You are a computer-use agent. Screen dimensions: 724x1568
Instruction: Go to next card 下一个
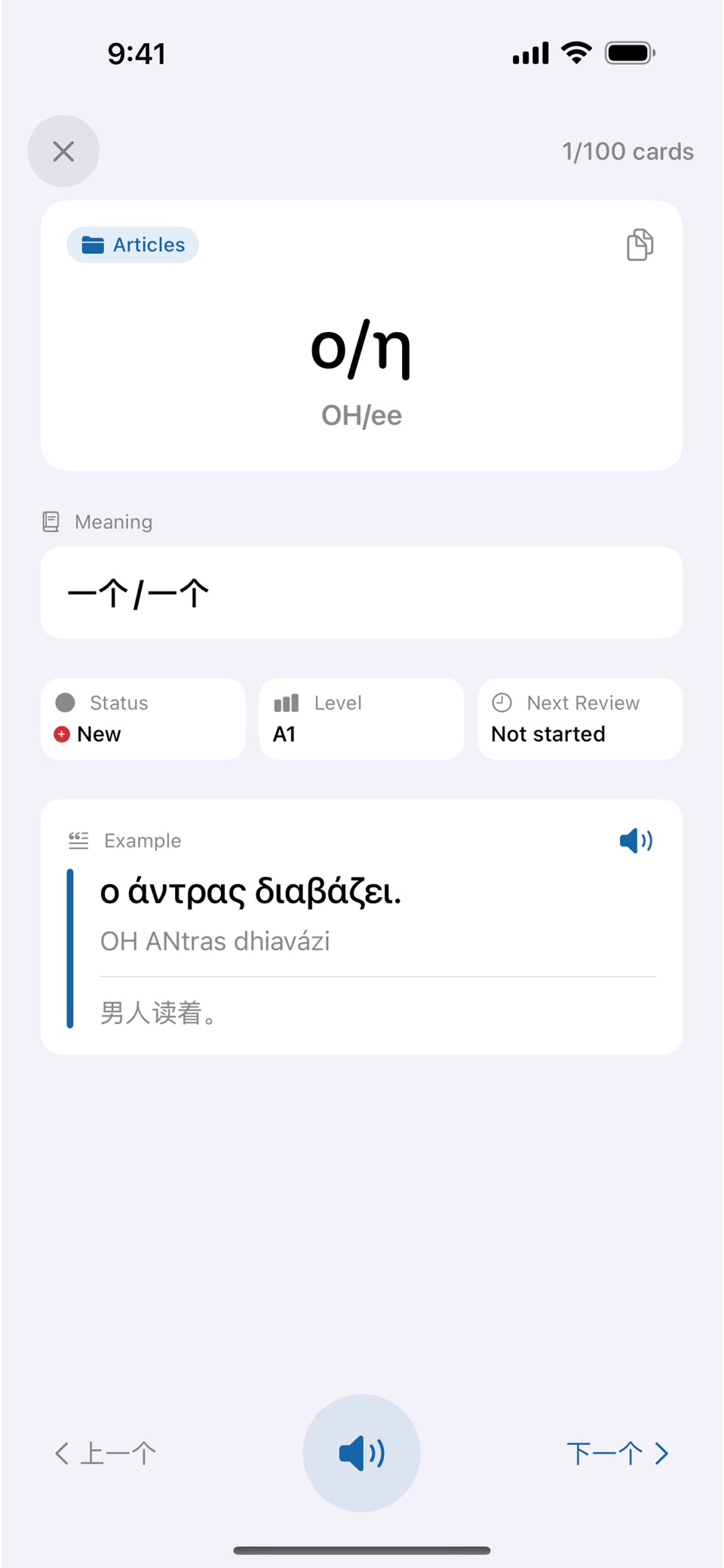[x=618, y=1453]
